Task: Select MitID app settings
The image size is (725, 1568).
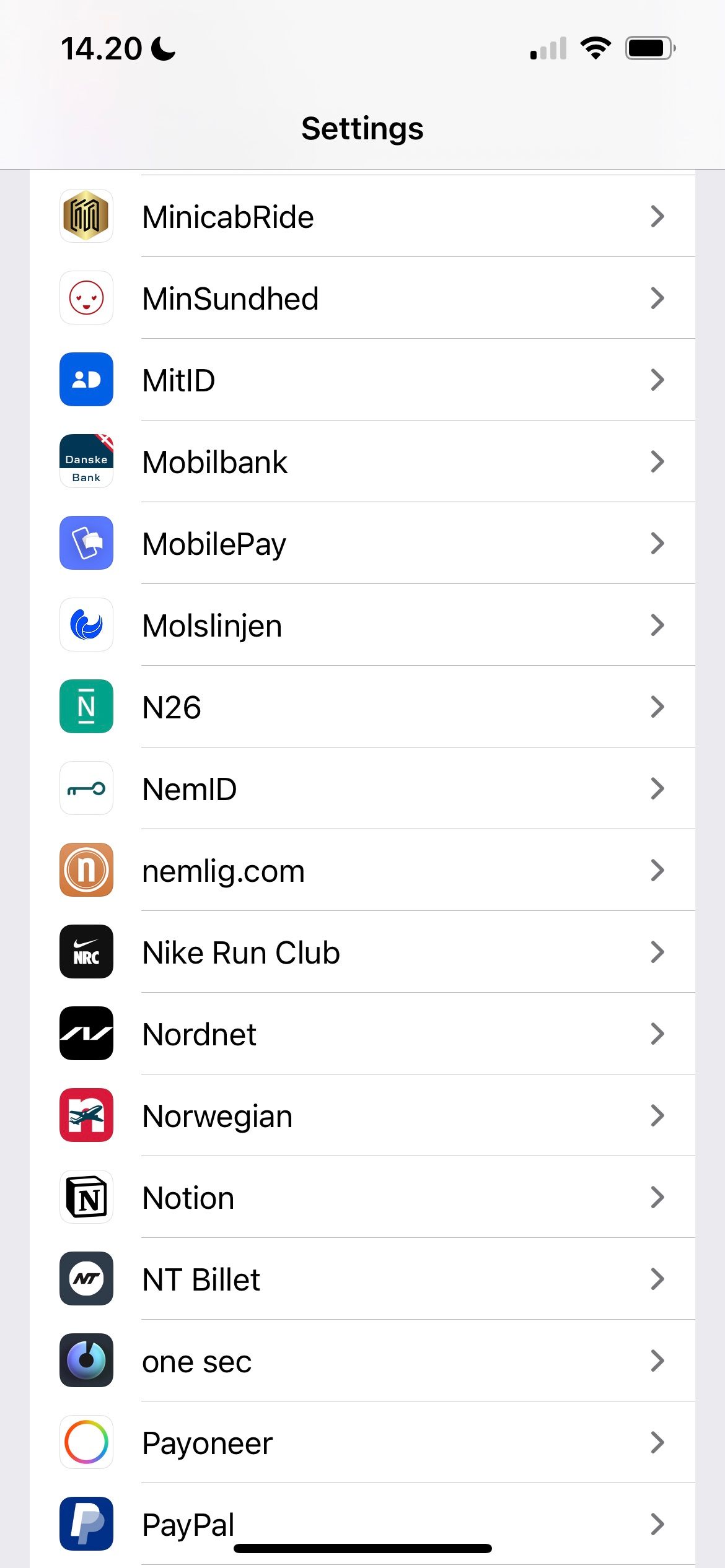Action: [x=362, y=380]
